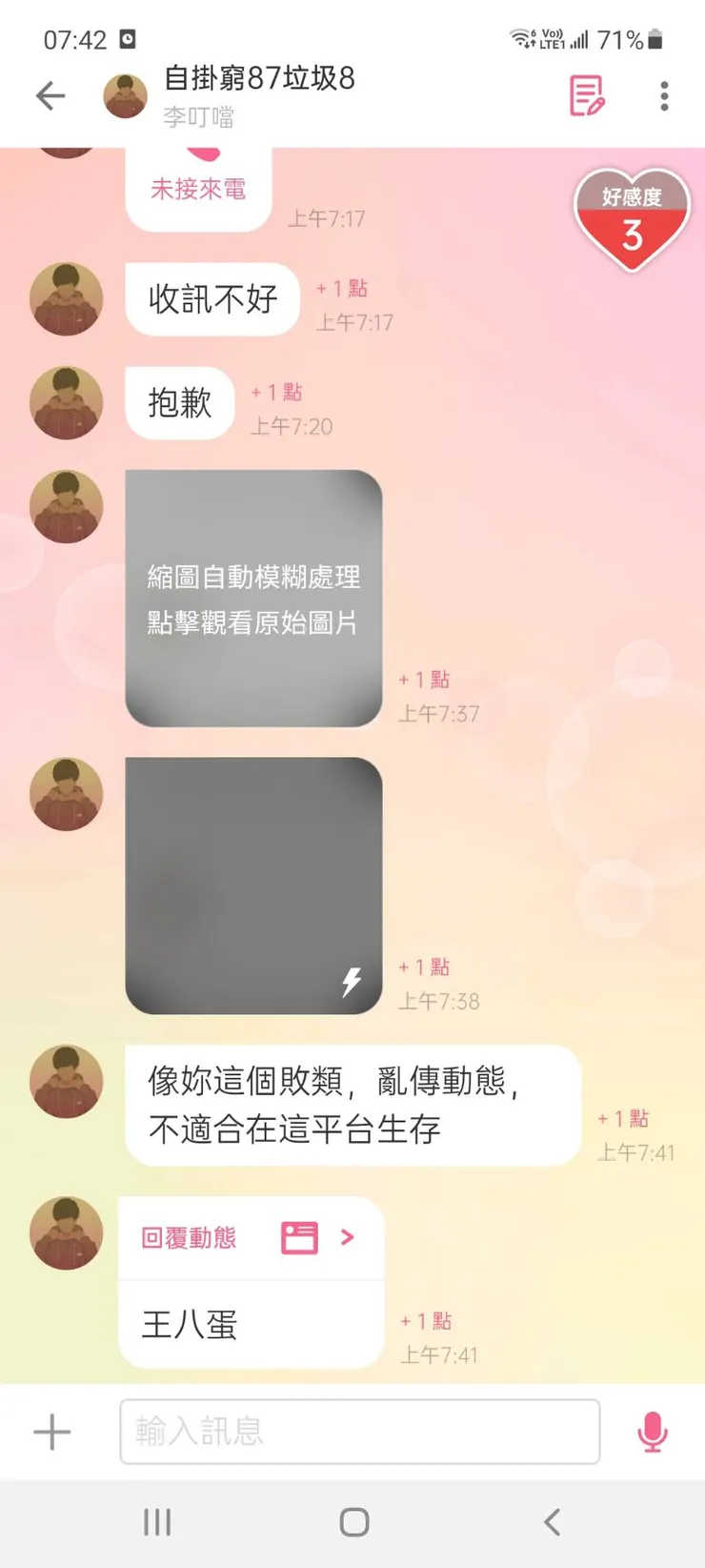Expand the 回覆動態 card via the chevron

[x=349, y=1236]
